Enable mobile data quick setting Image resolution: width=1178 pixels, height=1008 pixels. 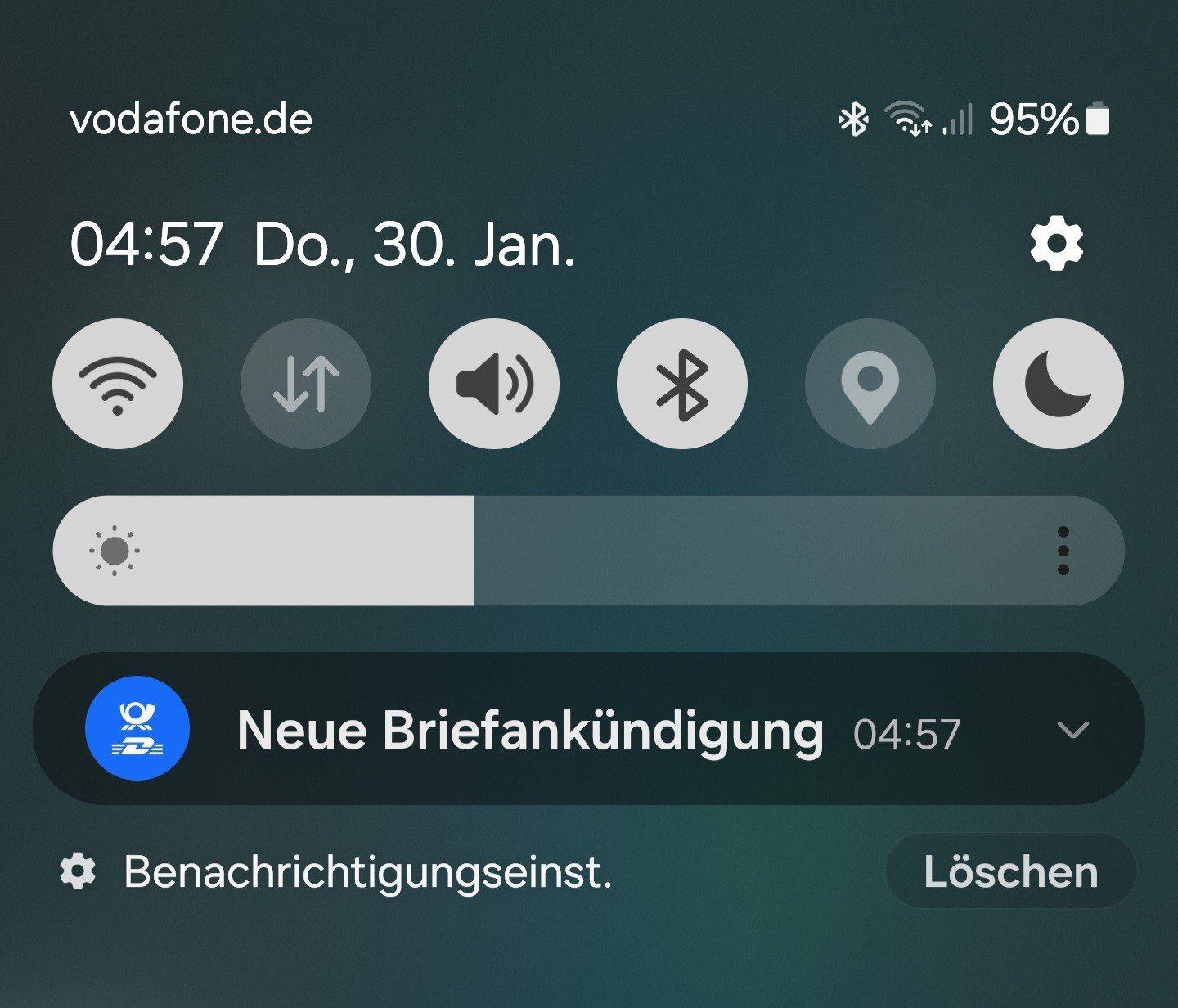pyautogui.click(x=306, y=384)
